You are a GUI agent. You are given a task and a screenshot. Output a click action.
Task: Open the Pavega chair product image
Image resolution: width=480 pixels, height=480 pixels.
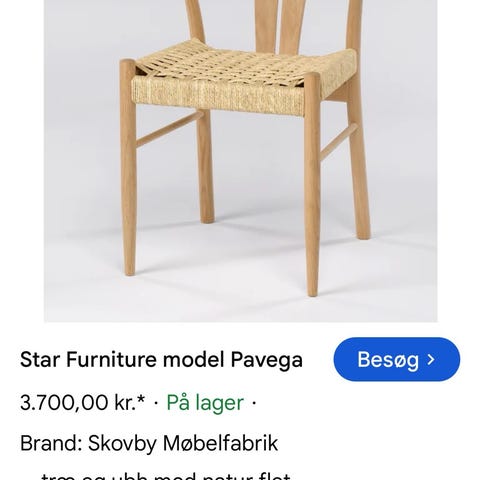241,161
